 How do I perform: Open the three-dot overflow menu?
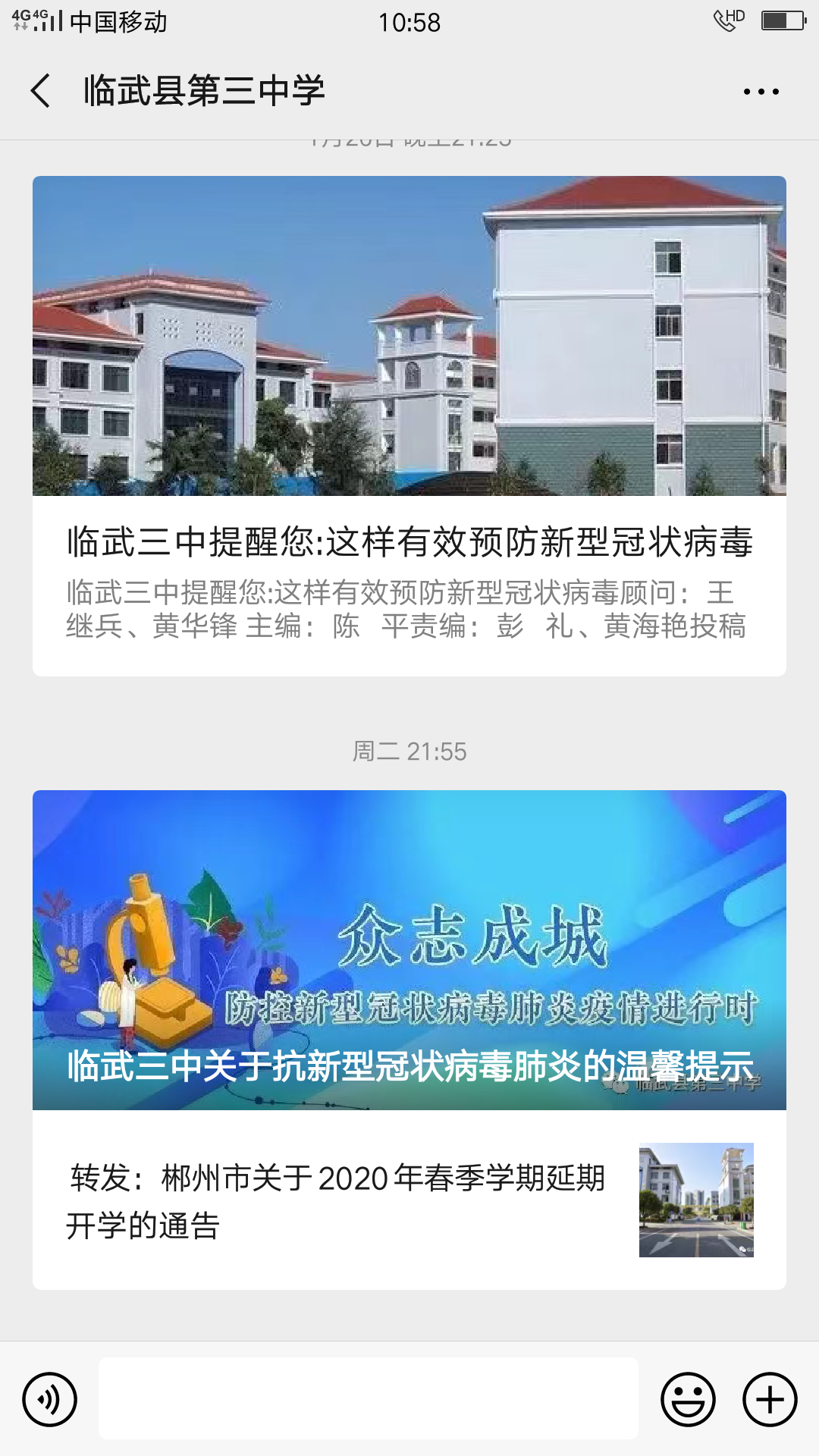761,92
